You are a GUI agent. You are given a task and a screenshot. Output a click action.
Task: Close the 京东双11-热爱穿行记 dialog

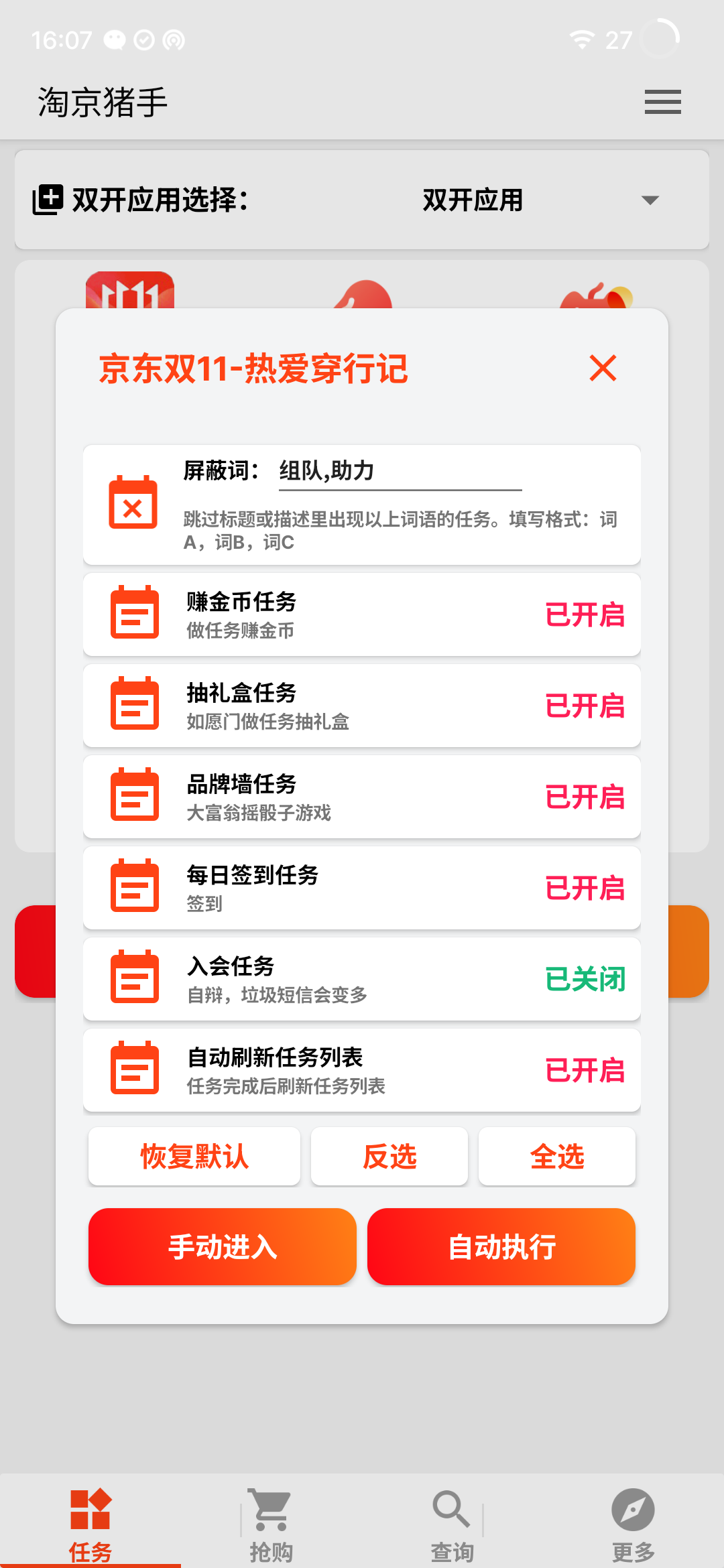coord(603,368)
